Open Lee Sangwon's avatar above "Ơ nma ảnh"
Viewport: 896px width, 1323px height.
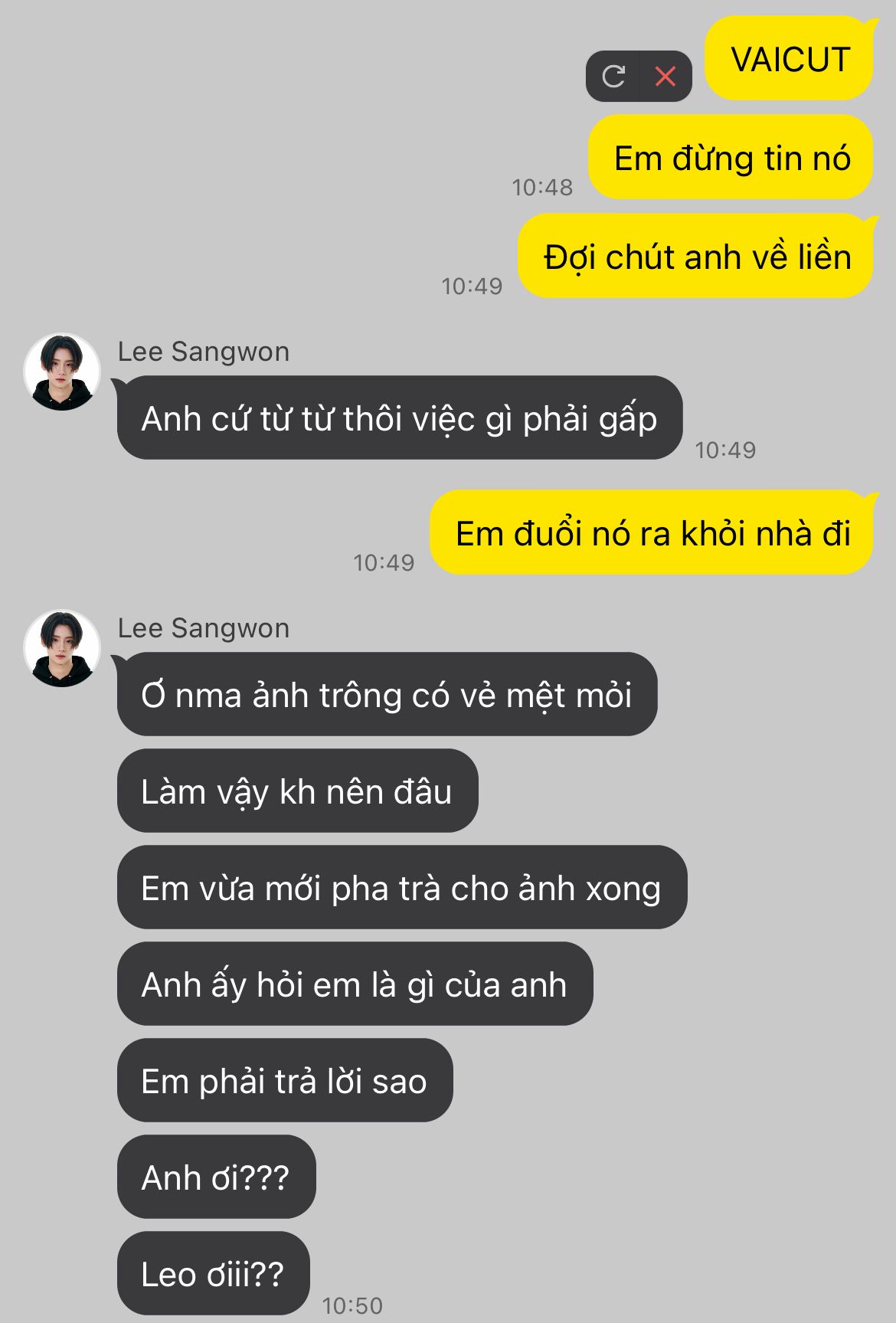[62, 649]
